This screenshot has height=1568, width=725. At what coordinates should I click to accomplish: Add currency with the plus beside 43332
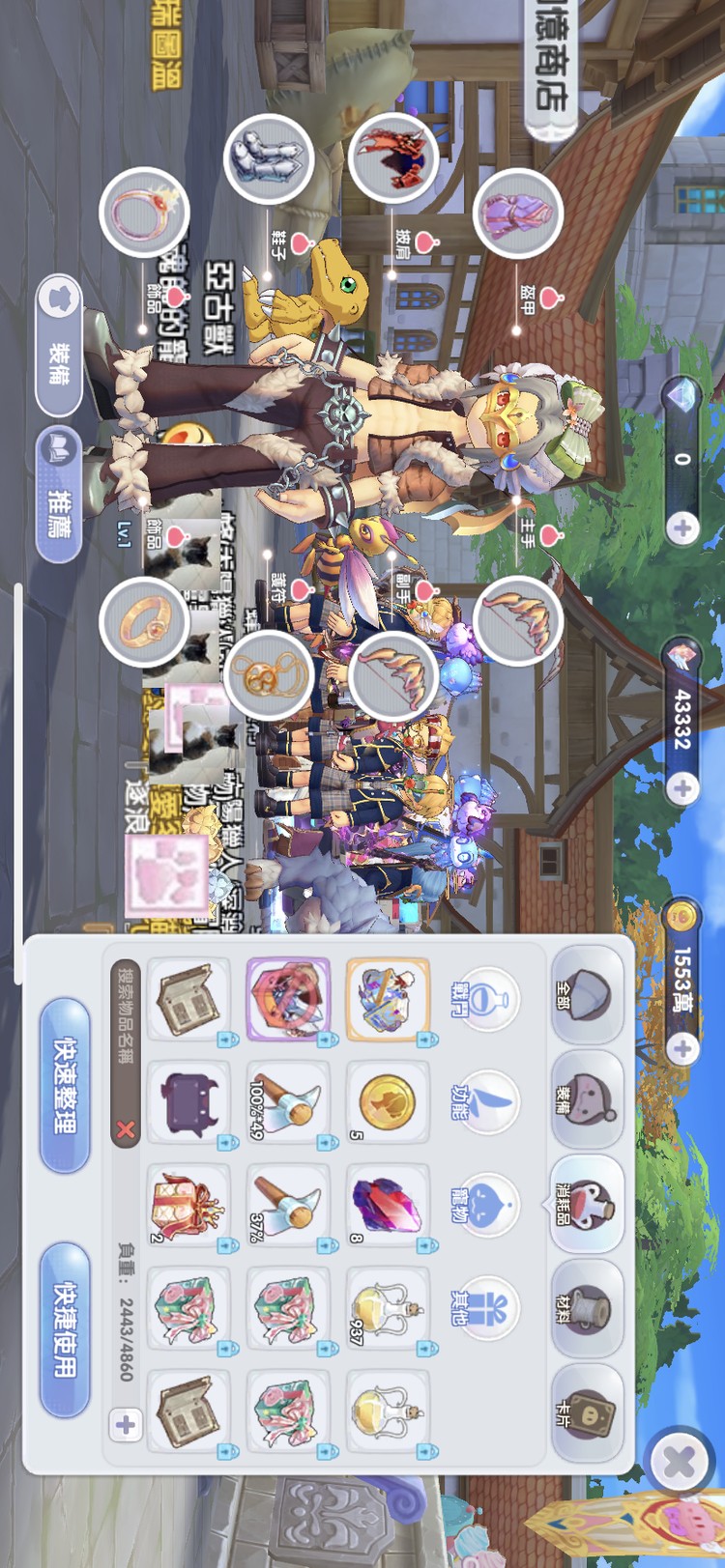(x=682, y=788)
